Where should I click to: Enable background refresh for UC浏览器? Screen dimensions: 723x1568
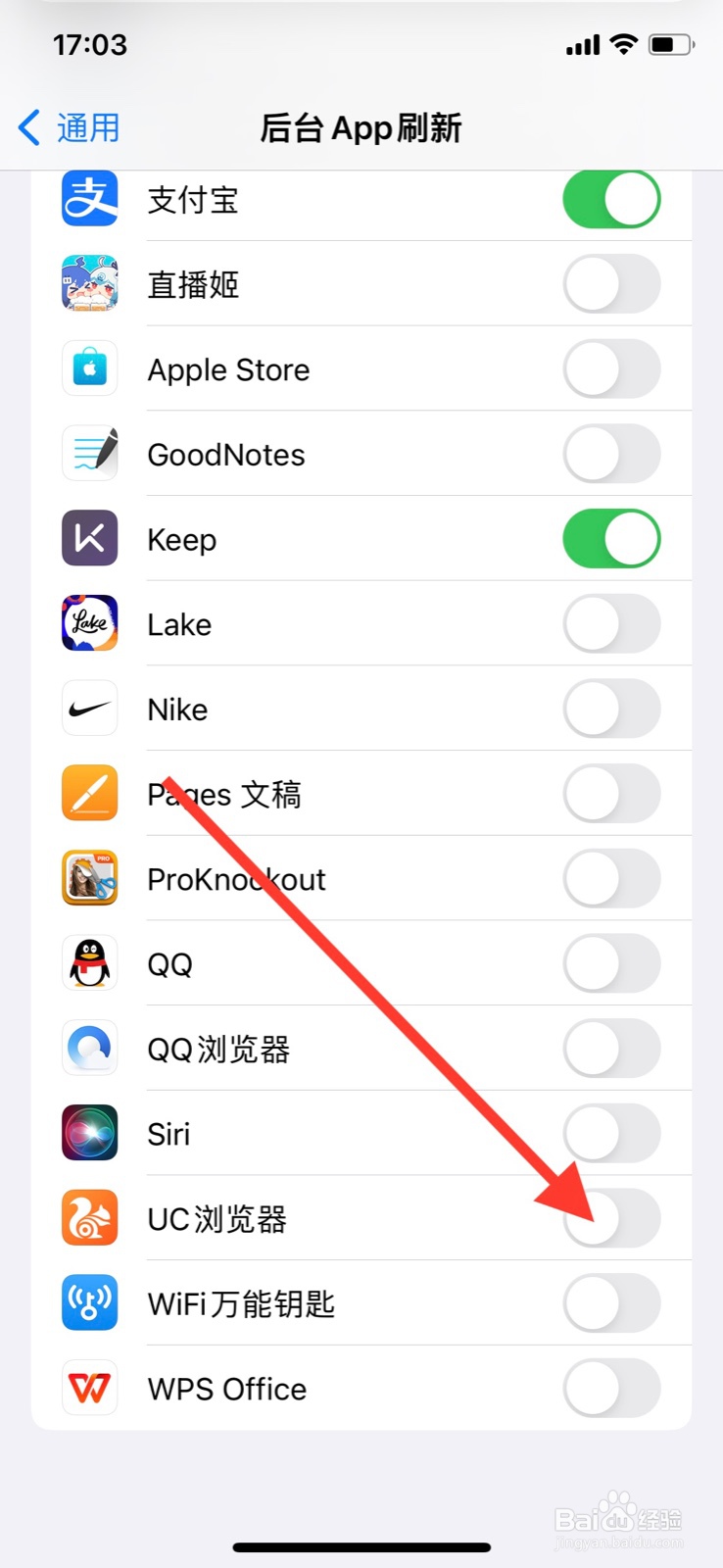point(611,1217)
